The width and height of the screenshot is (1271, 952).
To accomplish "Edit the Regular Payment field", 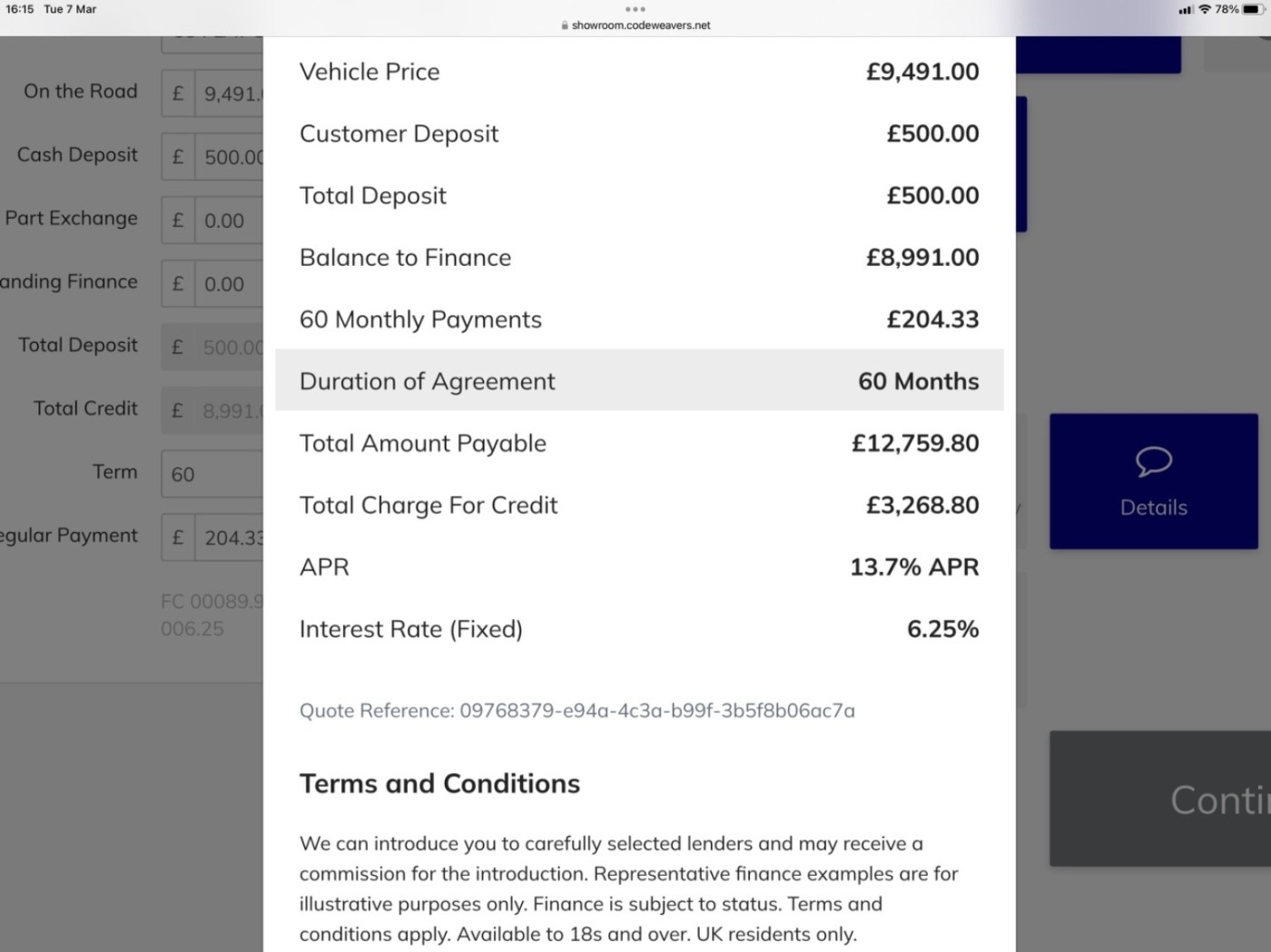I will 229,538.
